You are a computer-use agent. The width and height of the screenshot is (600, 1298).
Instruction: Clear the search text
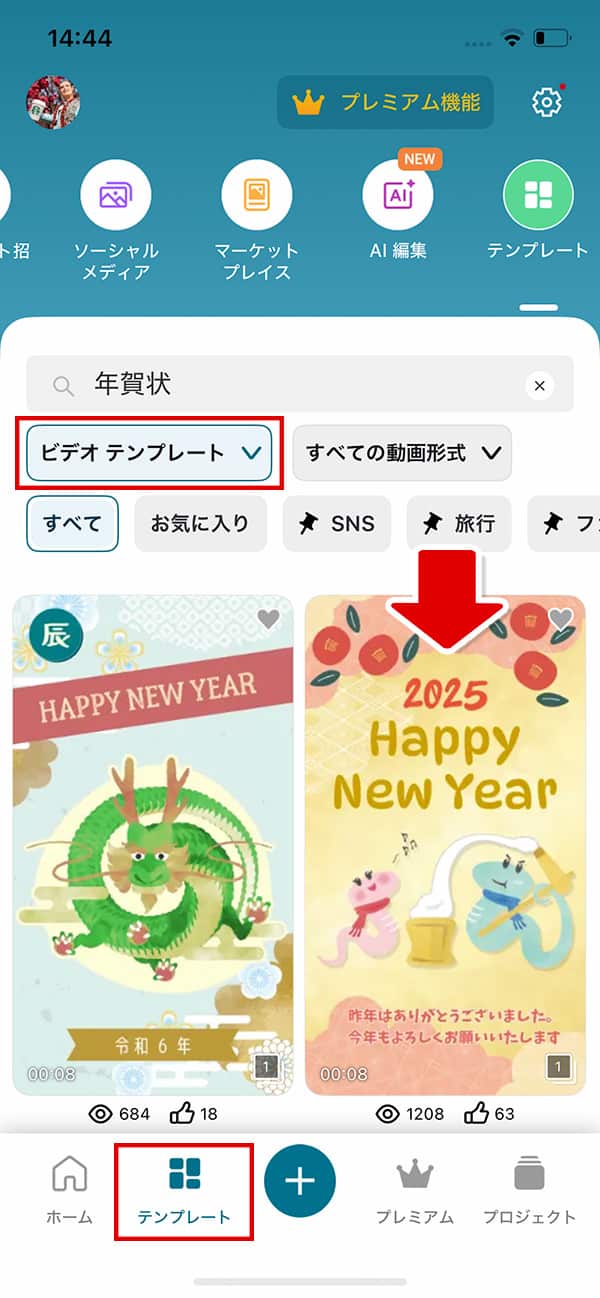540,385
